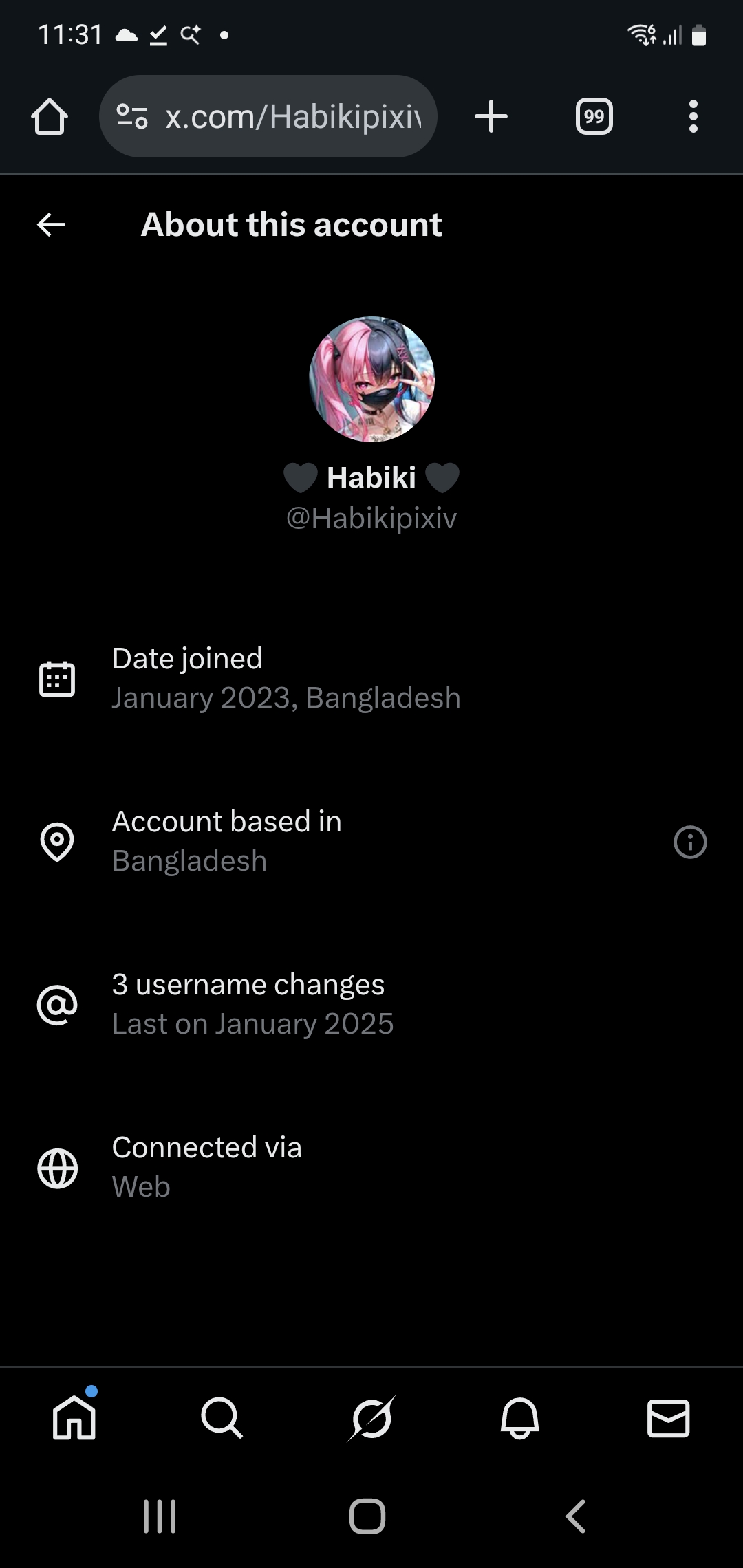The image size is (743, 1568).
Task: Open info about Account based in
Action: pos(690,842)
